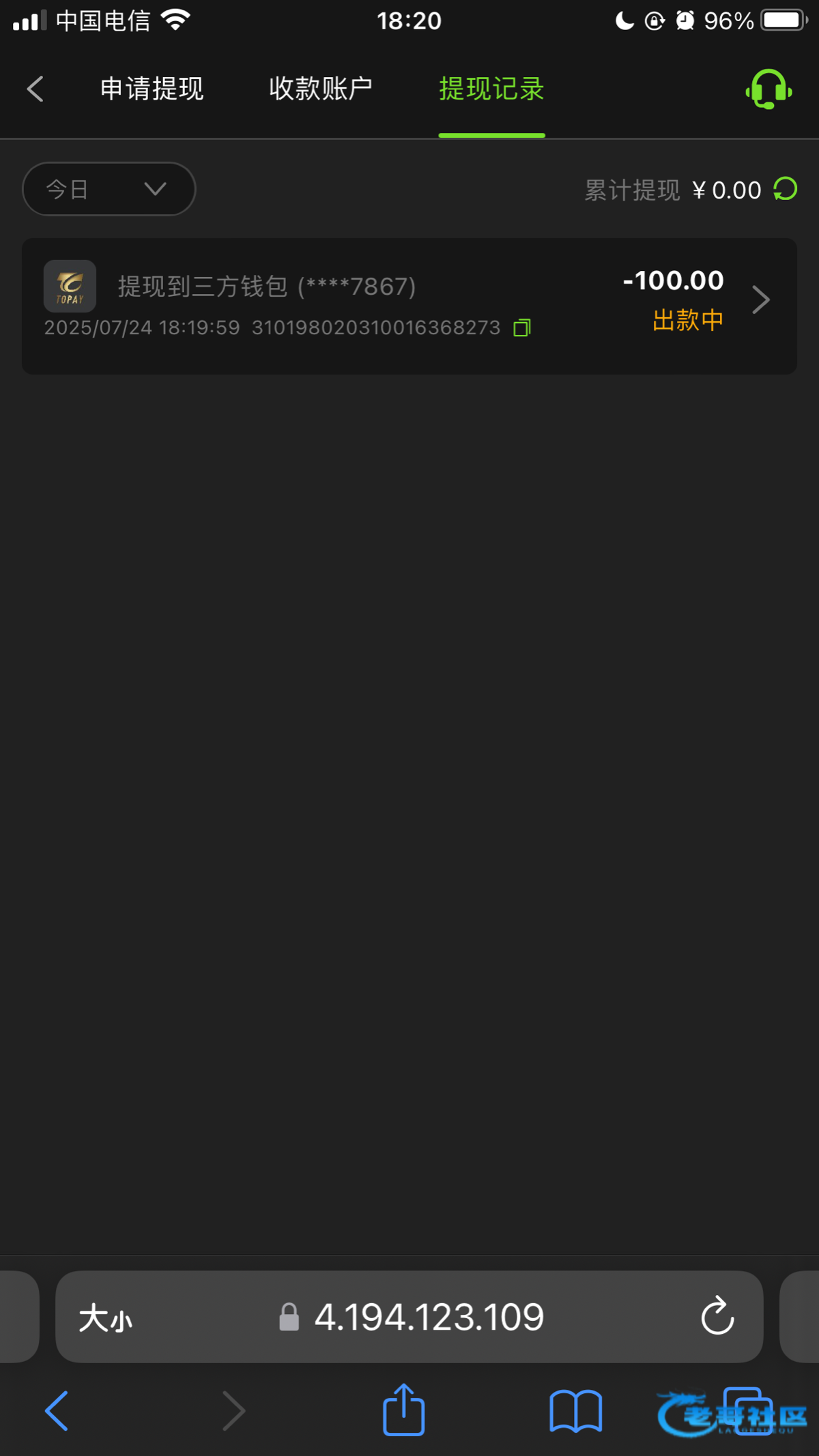Expand the 今日 date filter dropdown
This screenshot has height=1456, width=819.
[x=109, y=189]
